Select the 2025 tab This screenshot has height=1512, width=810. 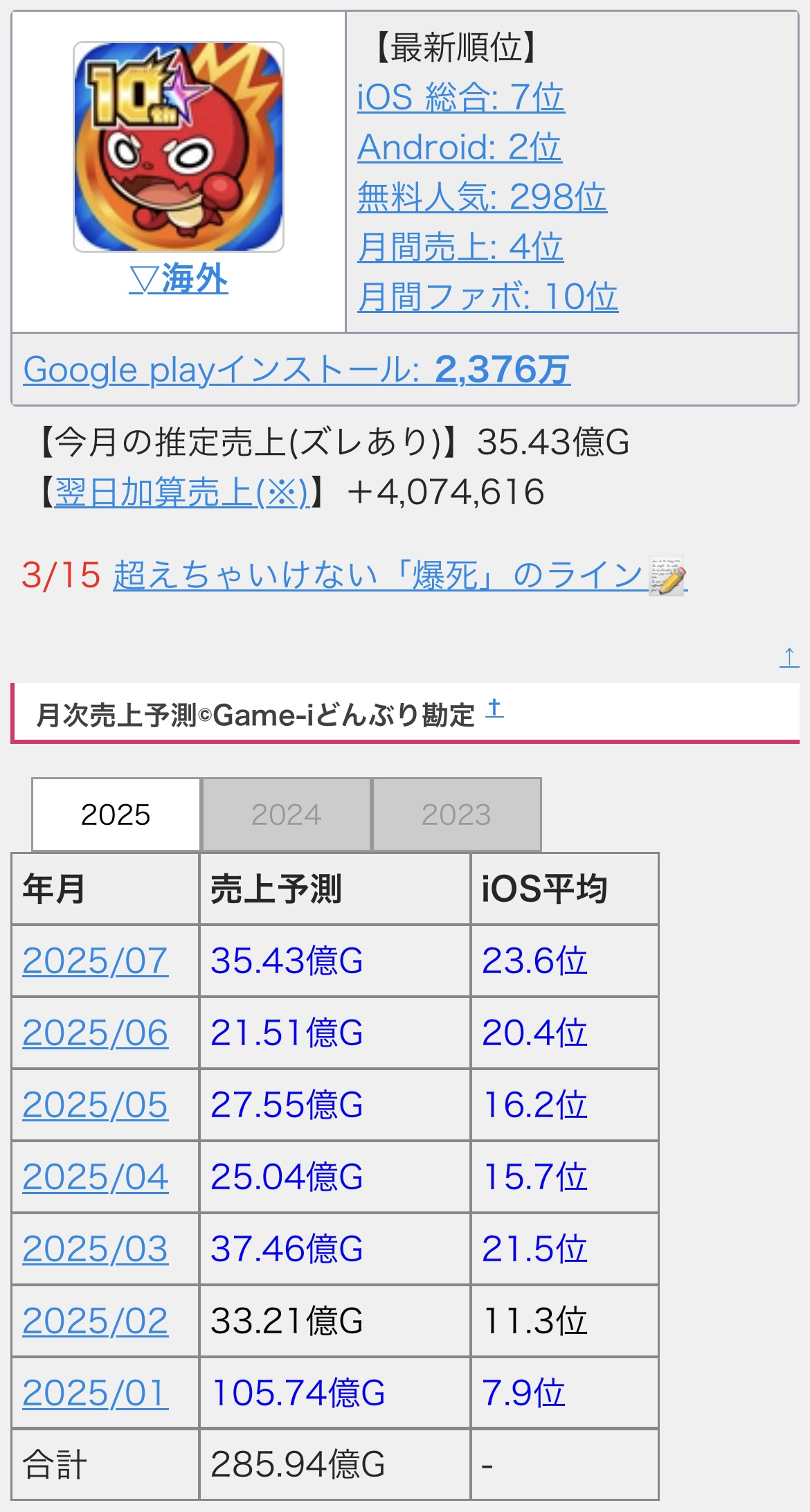pos(116,815)
